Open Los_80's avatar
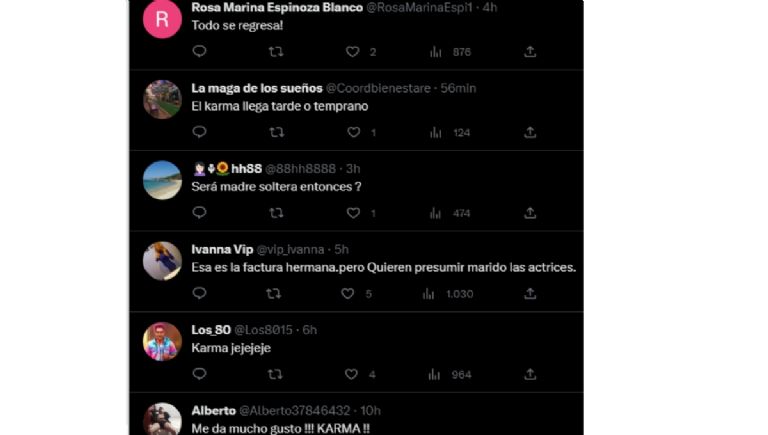Image resolution: width=768 pixels, height=435 pixels. (162, 342)
